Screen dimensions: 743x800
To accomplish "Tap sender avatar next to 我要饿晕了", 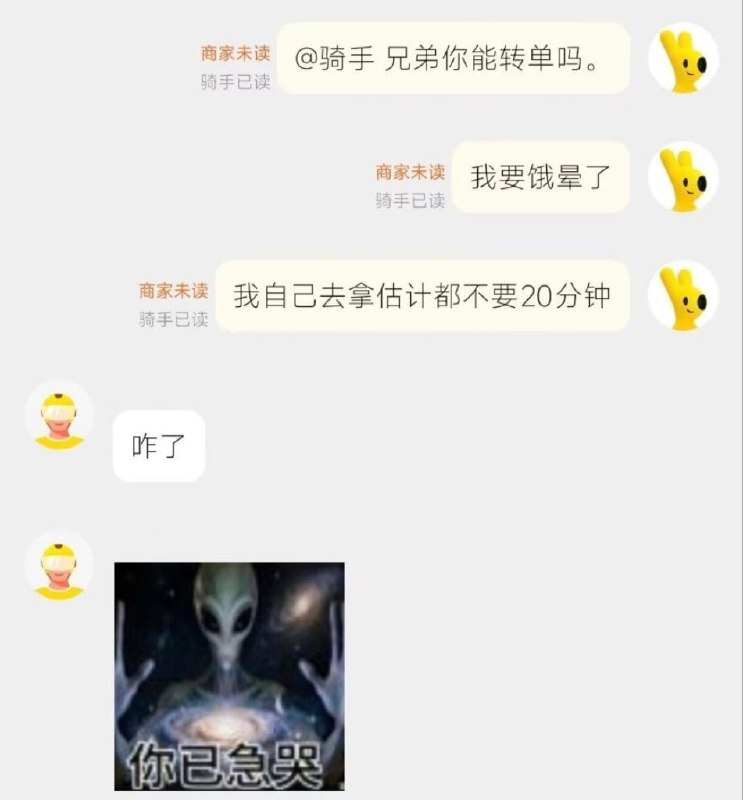I will (x=683, y=177).
